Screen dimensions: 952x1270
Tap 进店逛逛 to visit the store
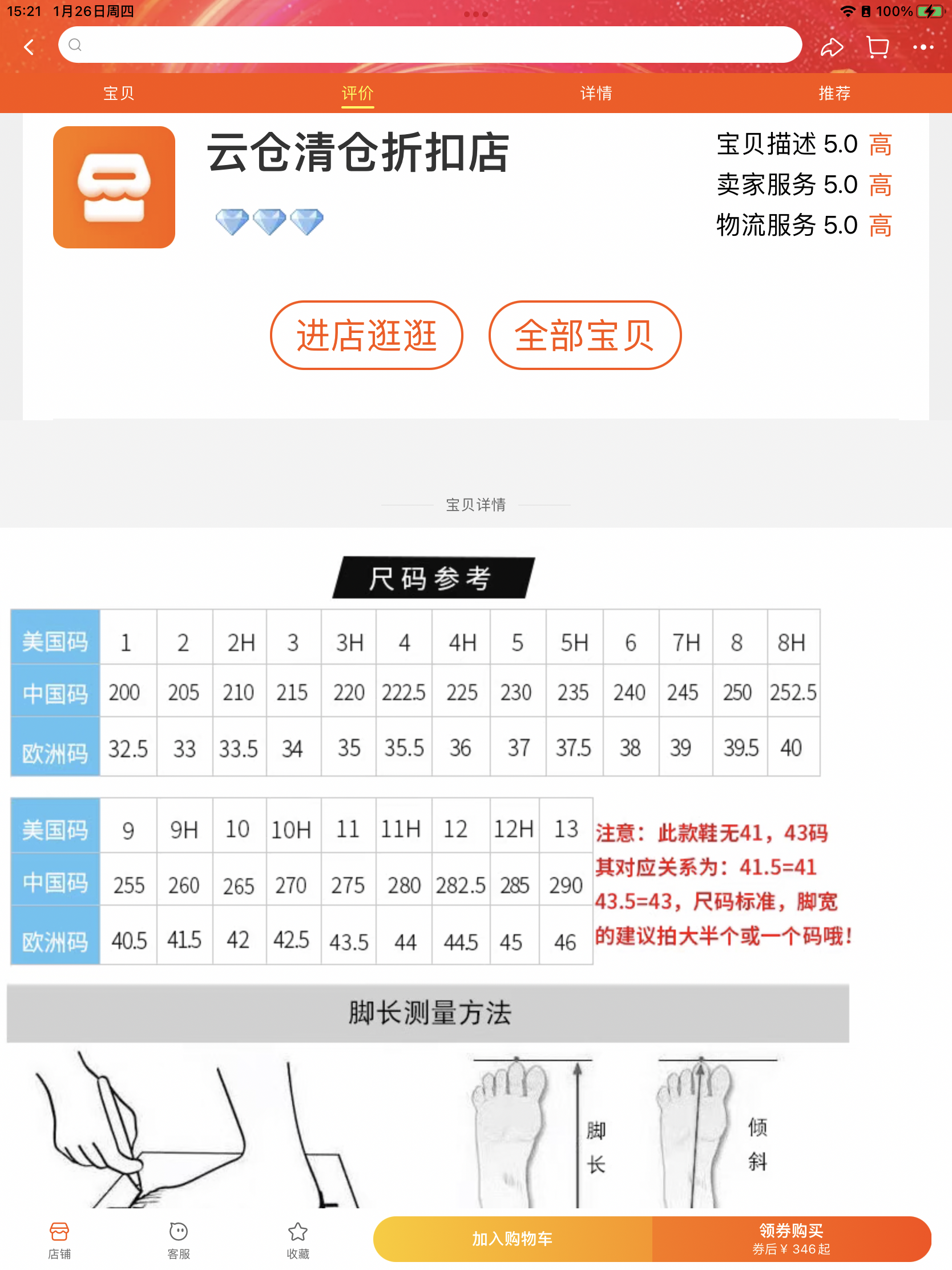pyautogui.click(x=366, y=335)
